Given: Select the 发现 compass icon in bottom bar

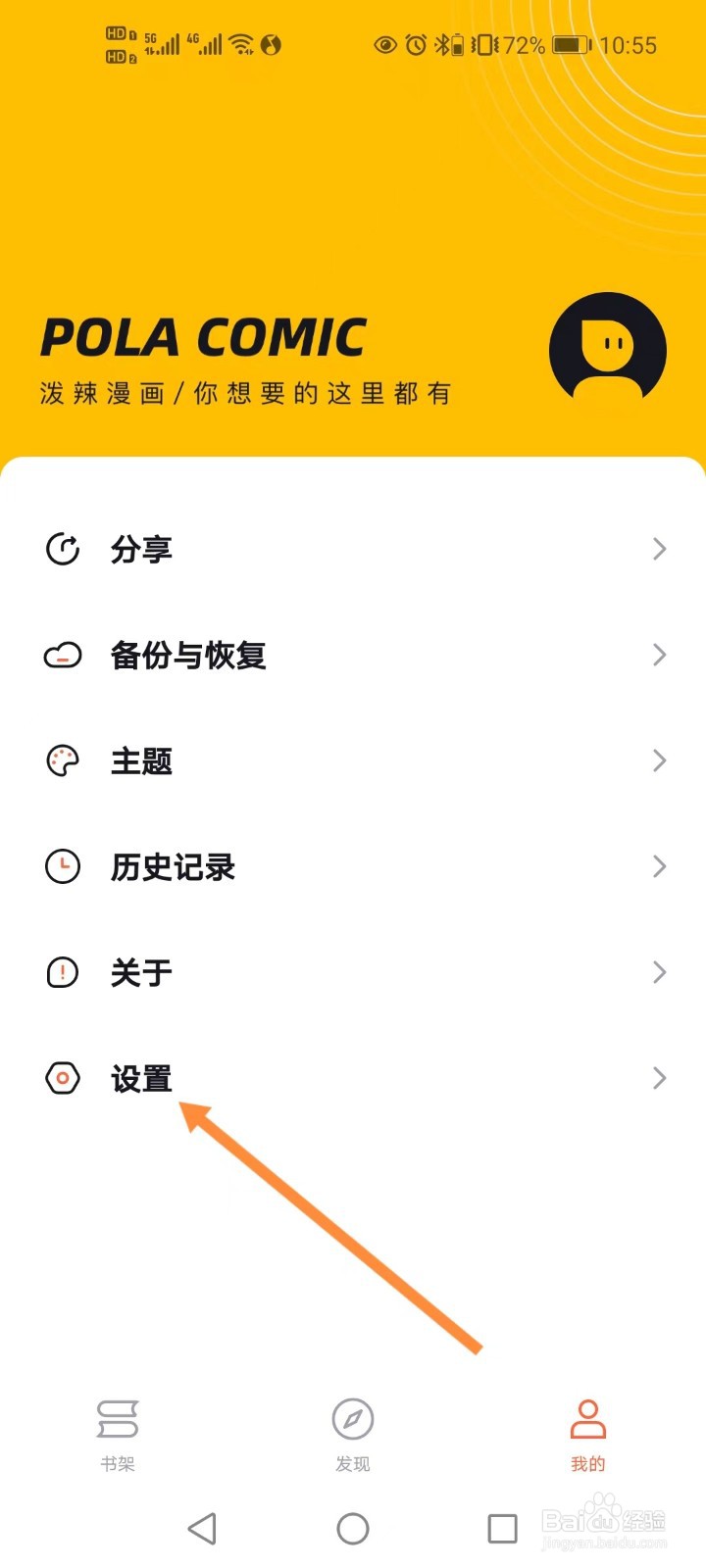Looking at the screenshot, I should coord(352,1418).
